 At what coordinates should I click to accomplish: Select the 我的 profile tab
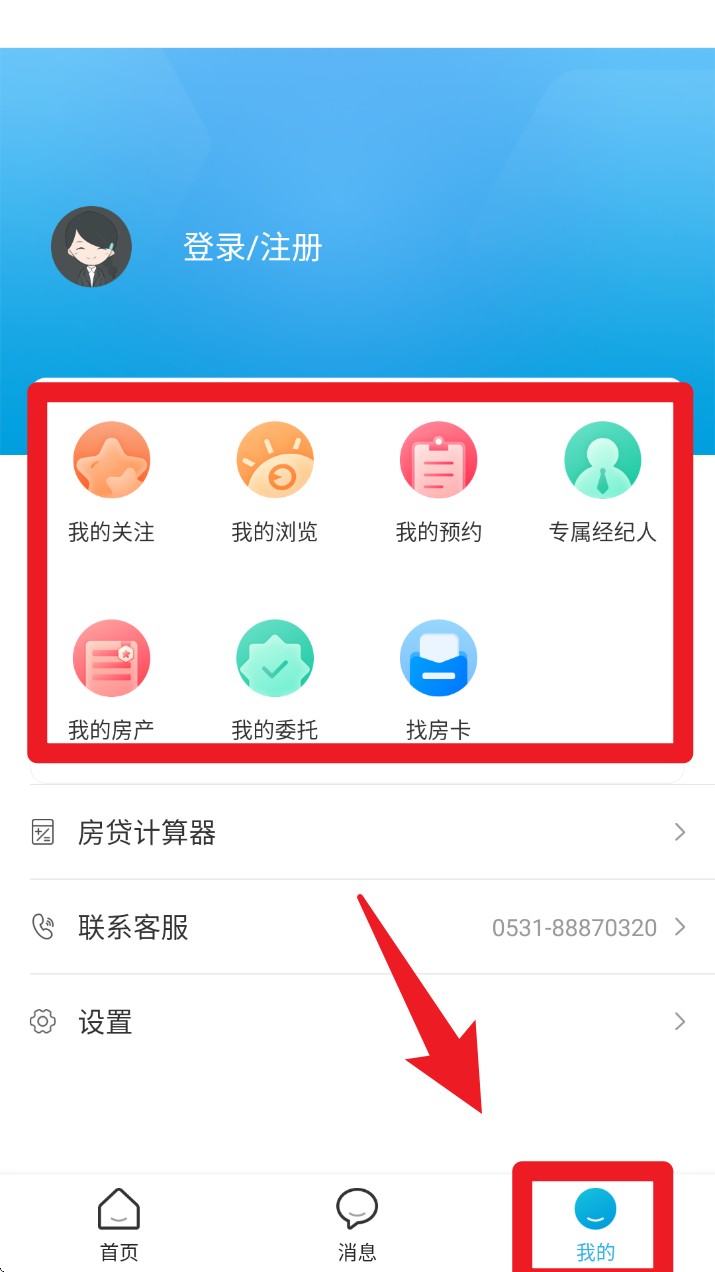pyautogui.click(x=595, y=1224)
